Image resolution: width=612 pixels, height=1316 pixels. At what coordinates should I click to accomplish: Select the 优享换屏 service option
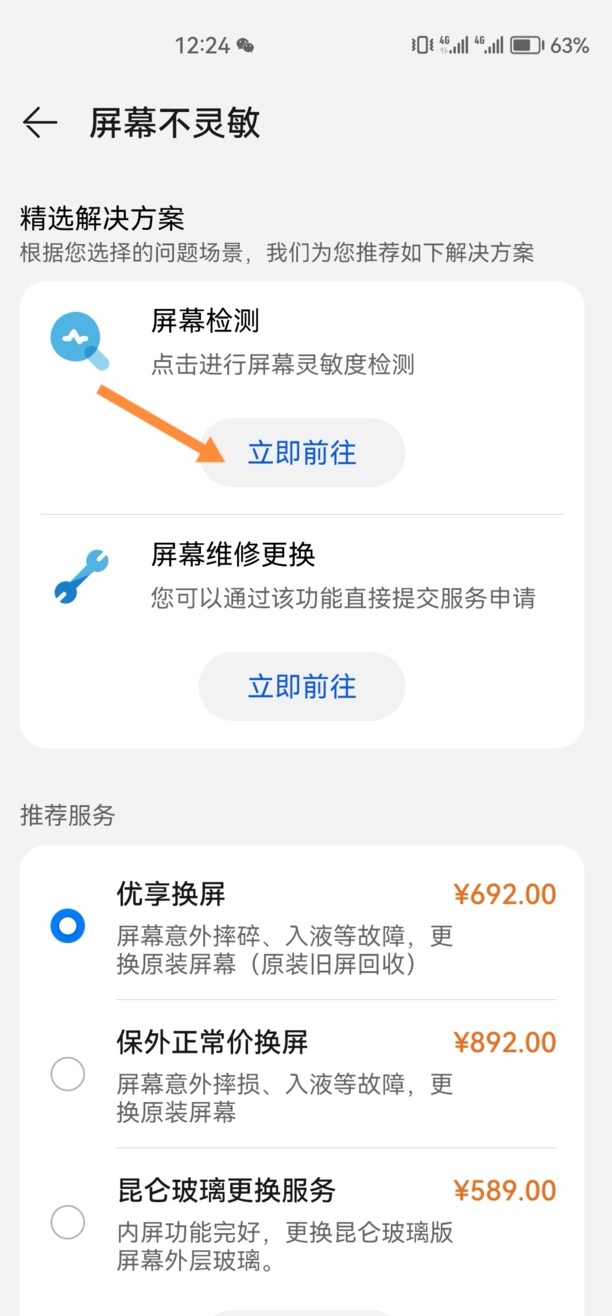68,927
